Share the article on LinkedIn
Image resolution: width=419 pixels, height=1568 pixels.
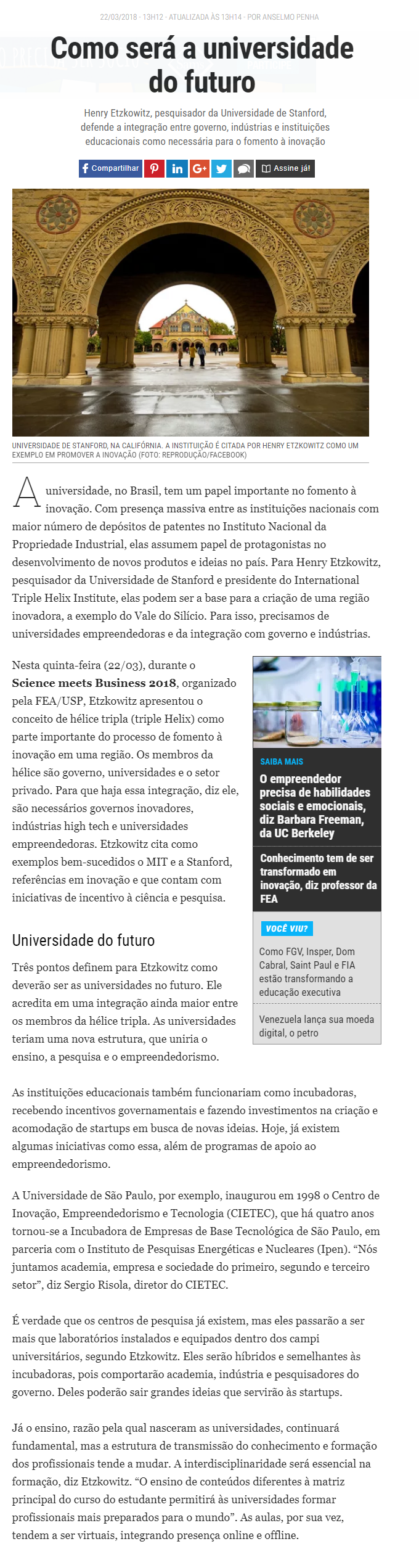177,168
